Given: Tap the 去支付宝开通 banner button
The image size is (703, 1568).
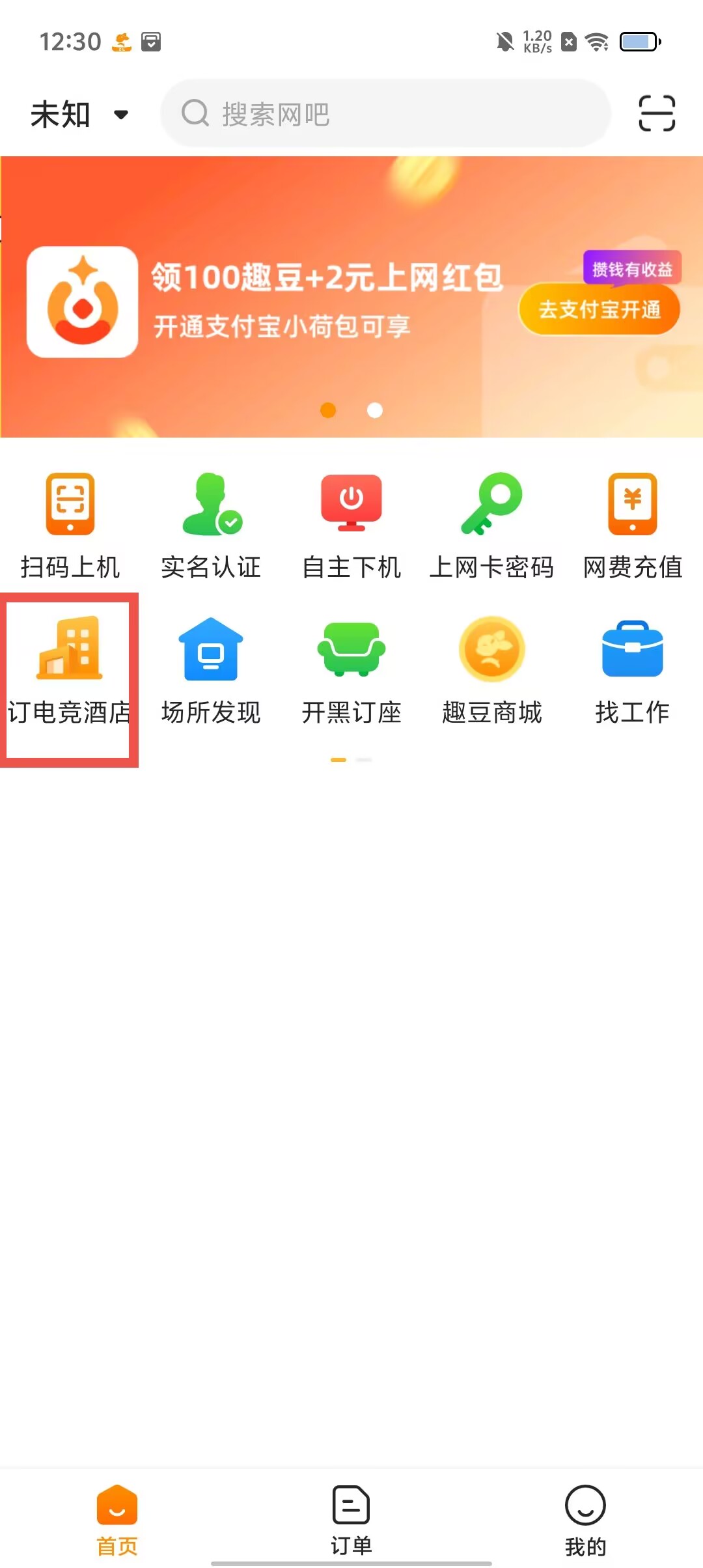Looking at the screenshot, I should [x=599, y=309].
